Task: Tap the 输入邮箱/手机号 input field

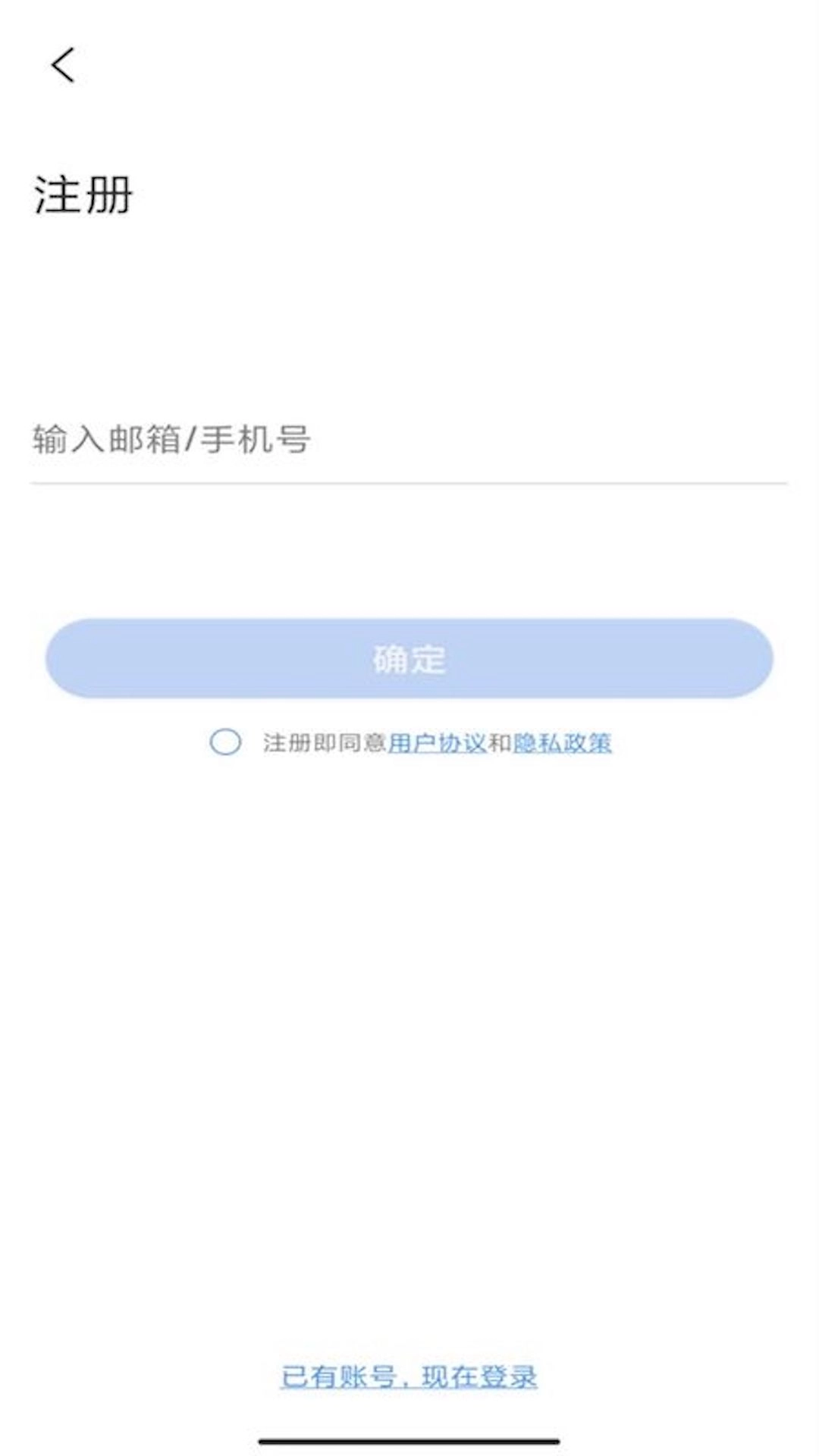Action: (x=408, y=440)
